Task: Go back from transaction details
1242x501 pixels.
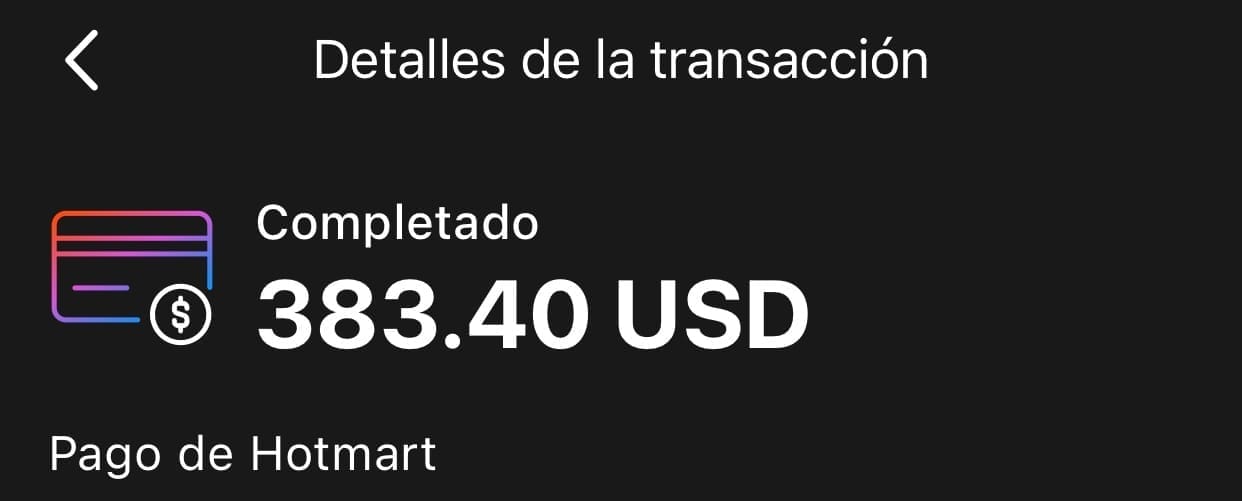Action: point(82,61)
